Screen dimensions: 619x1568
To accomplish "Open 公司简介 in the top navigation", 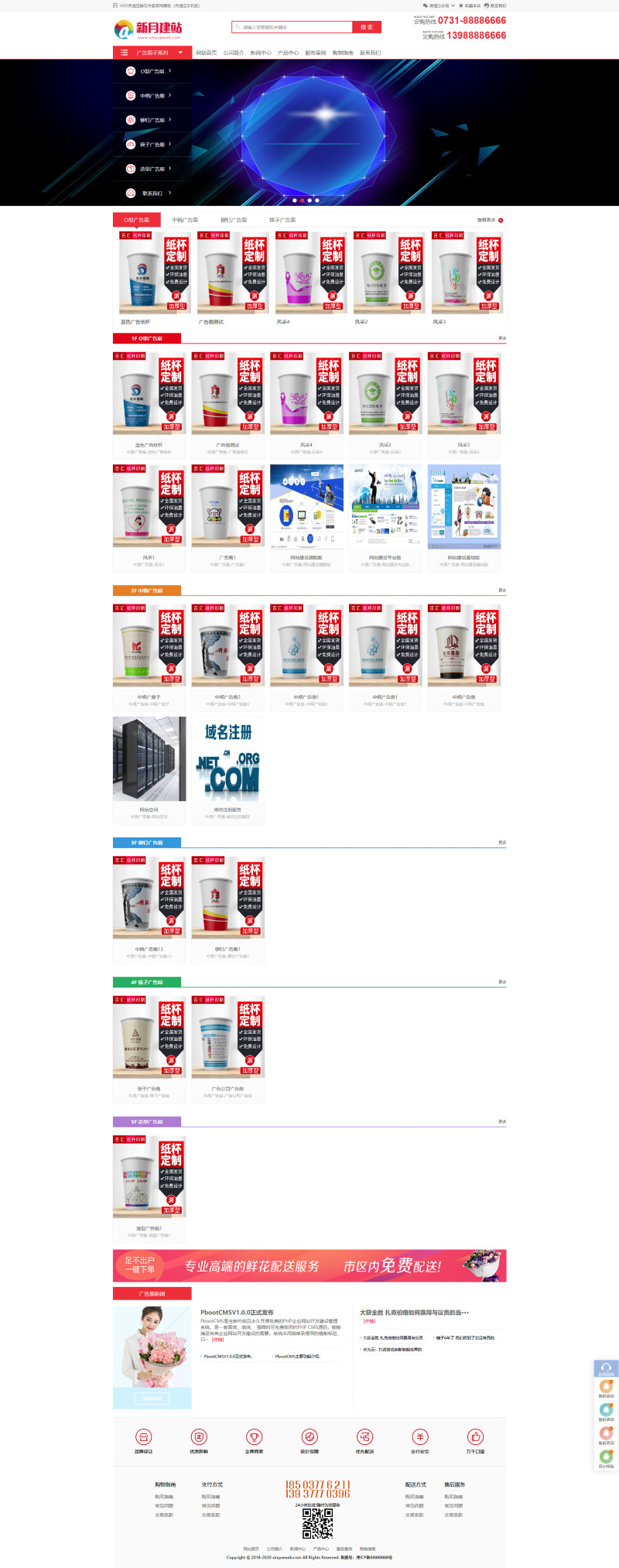I will coord(234,53).
